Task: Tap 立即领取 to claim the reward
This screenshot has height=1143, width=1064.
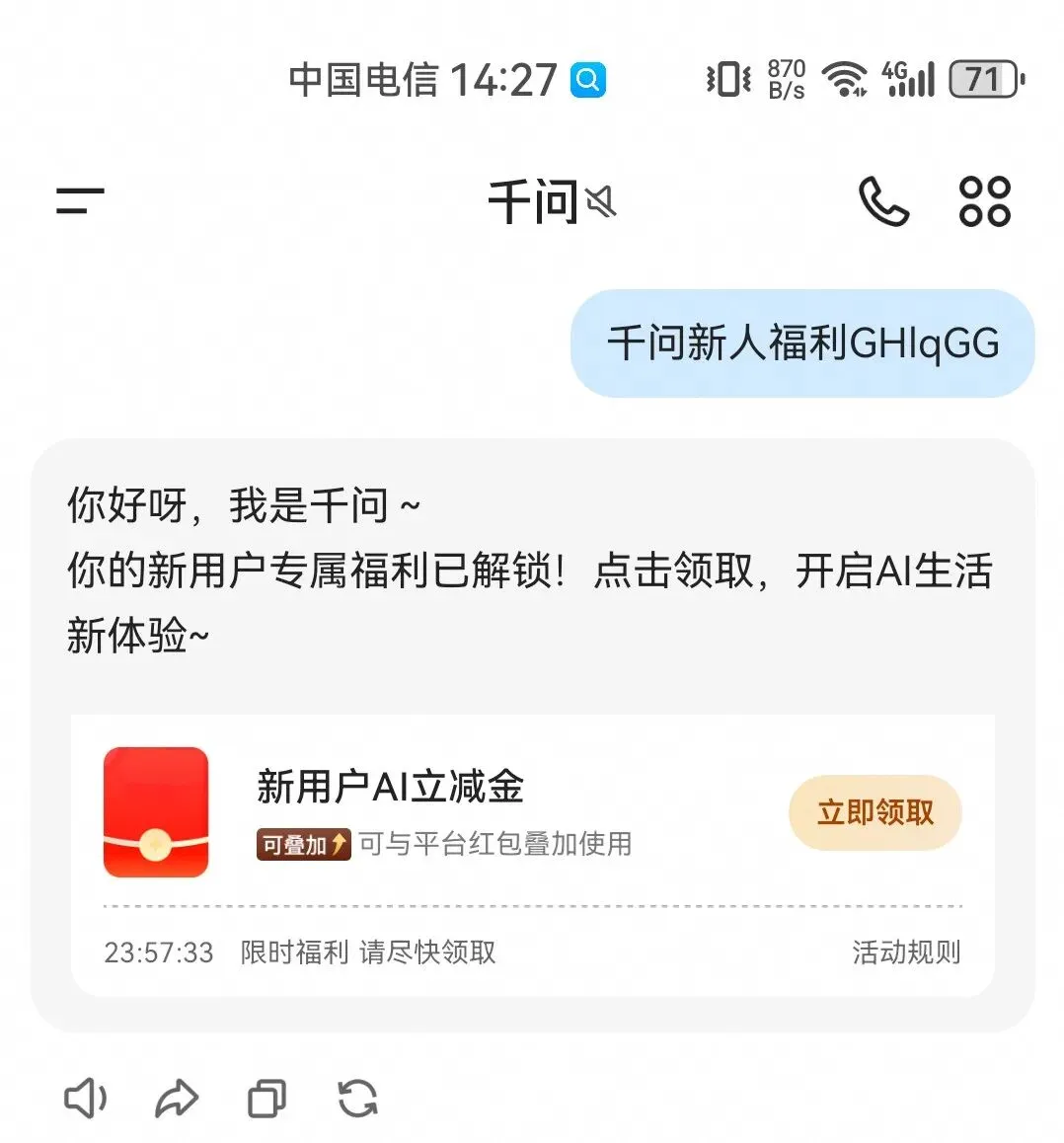Action: pos(874,812)
